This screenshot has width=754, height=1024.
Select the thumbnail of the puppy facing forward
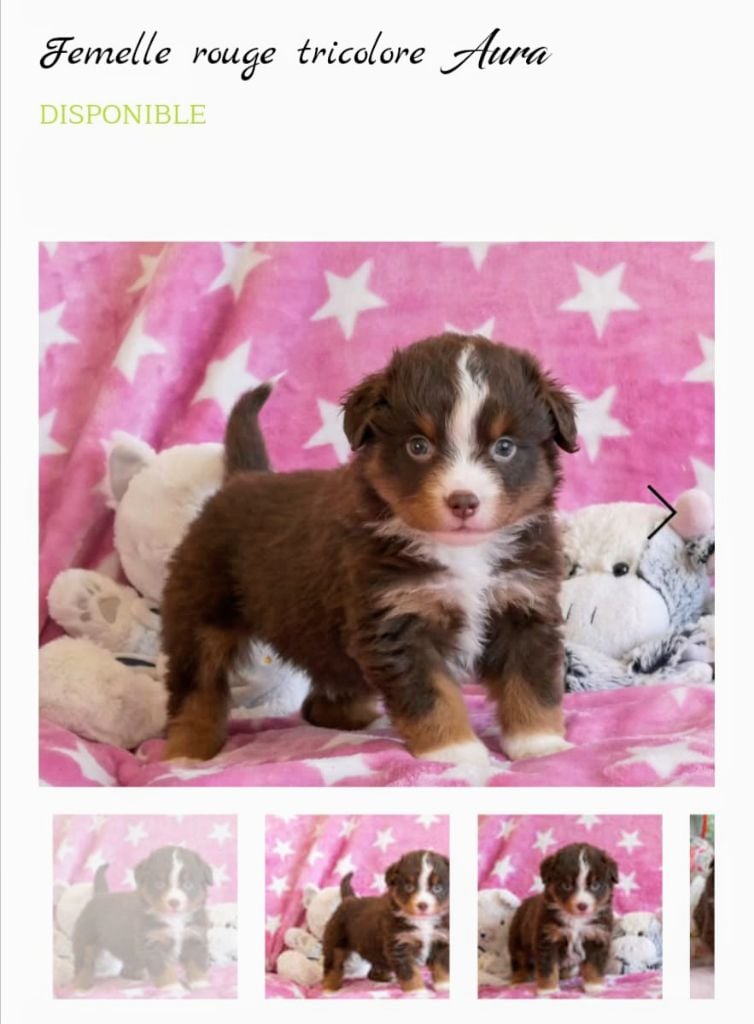pos(569,906)
